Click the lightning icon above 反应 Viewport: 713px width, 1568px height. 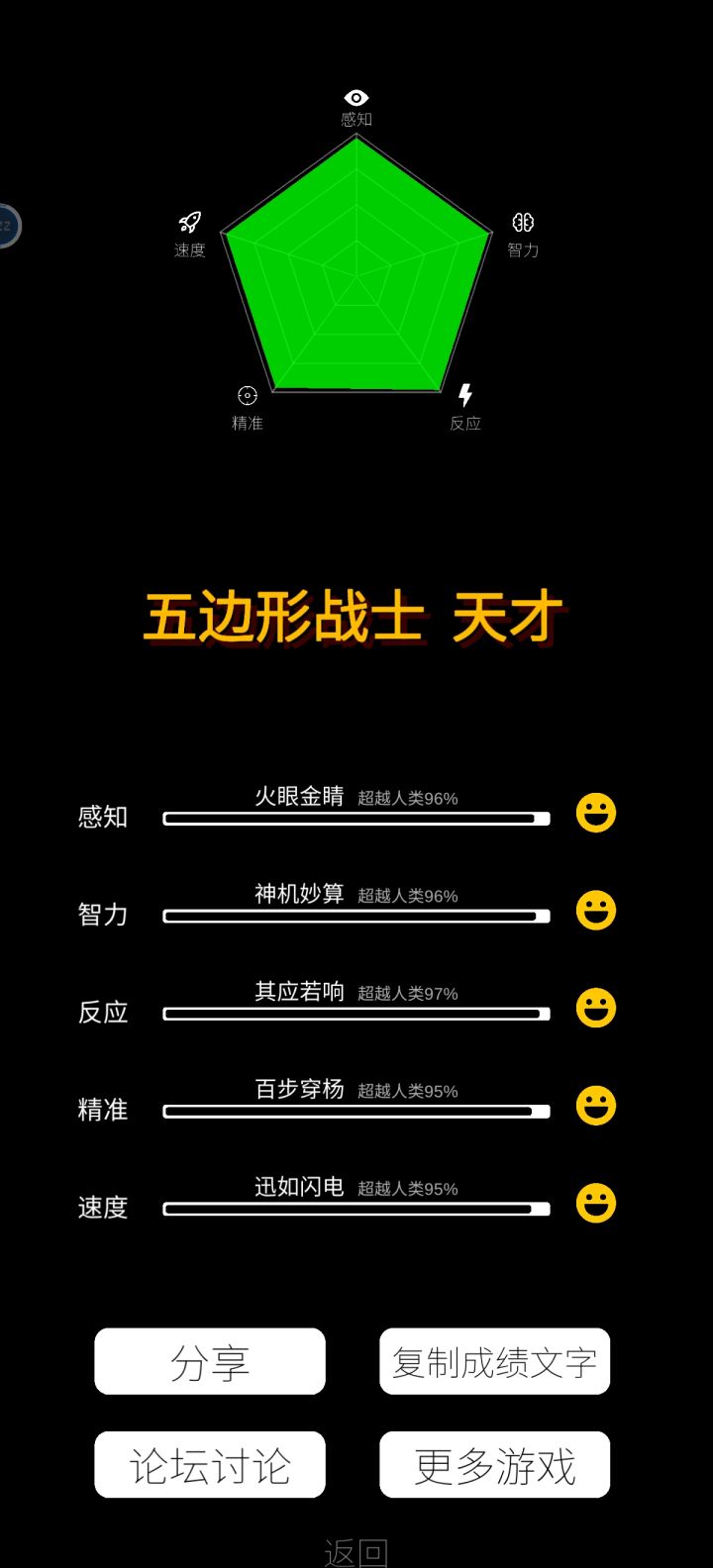point(465,394)
